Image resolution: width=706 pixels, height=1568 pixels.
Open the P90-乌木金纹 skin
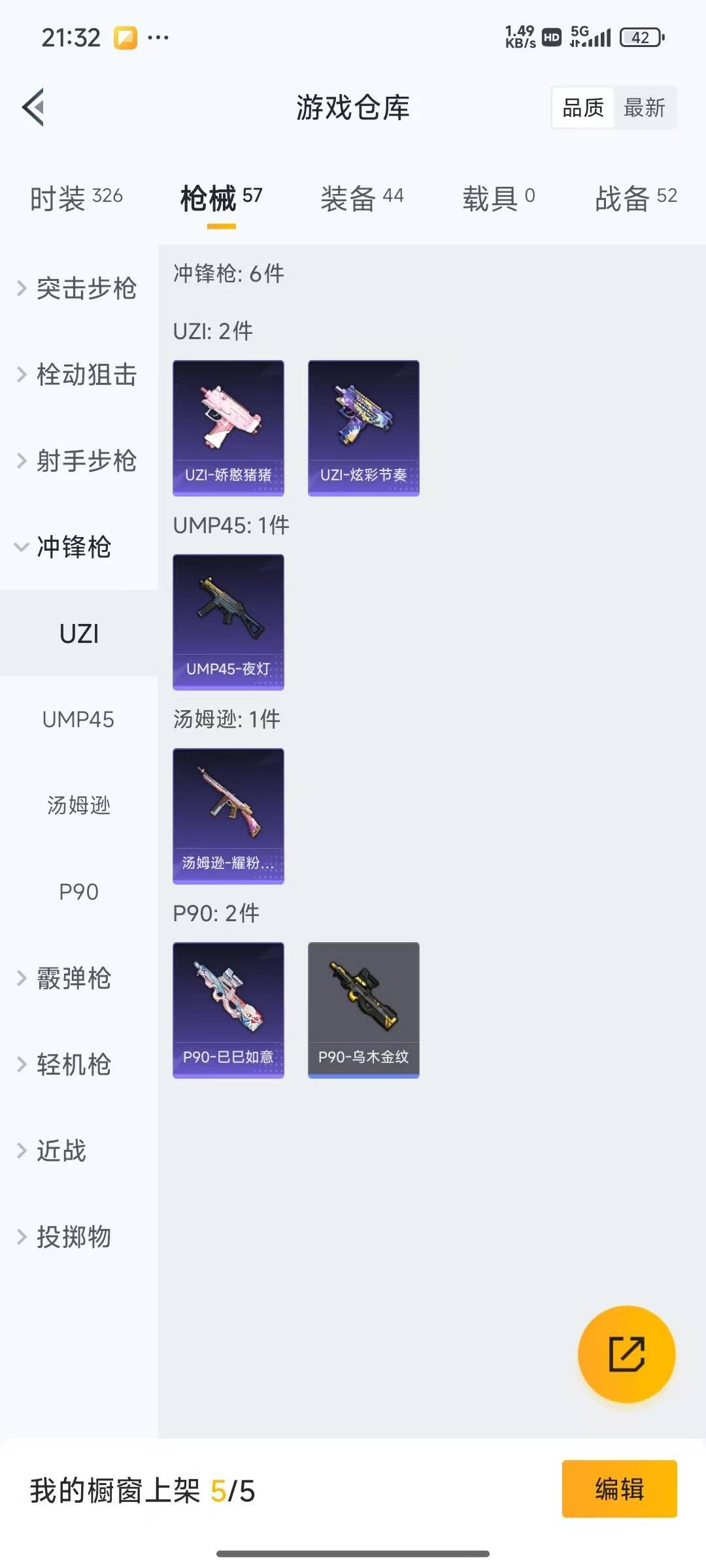pyautogui.click(x=363, y=1010)
